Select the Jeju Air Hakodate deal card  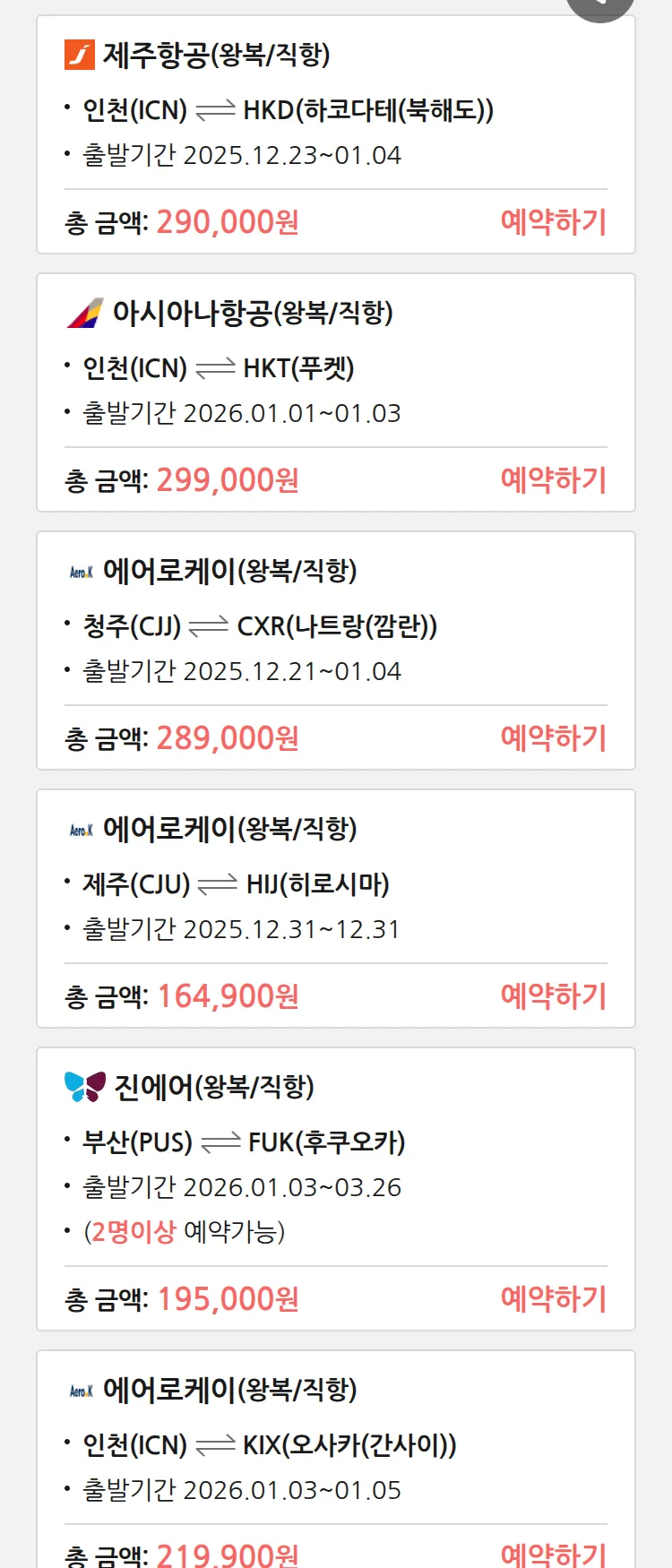click(x=336, y=134)
